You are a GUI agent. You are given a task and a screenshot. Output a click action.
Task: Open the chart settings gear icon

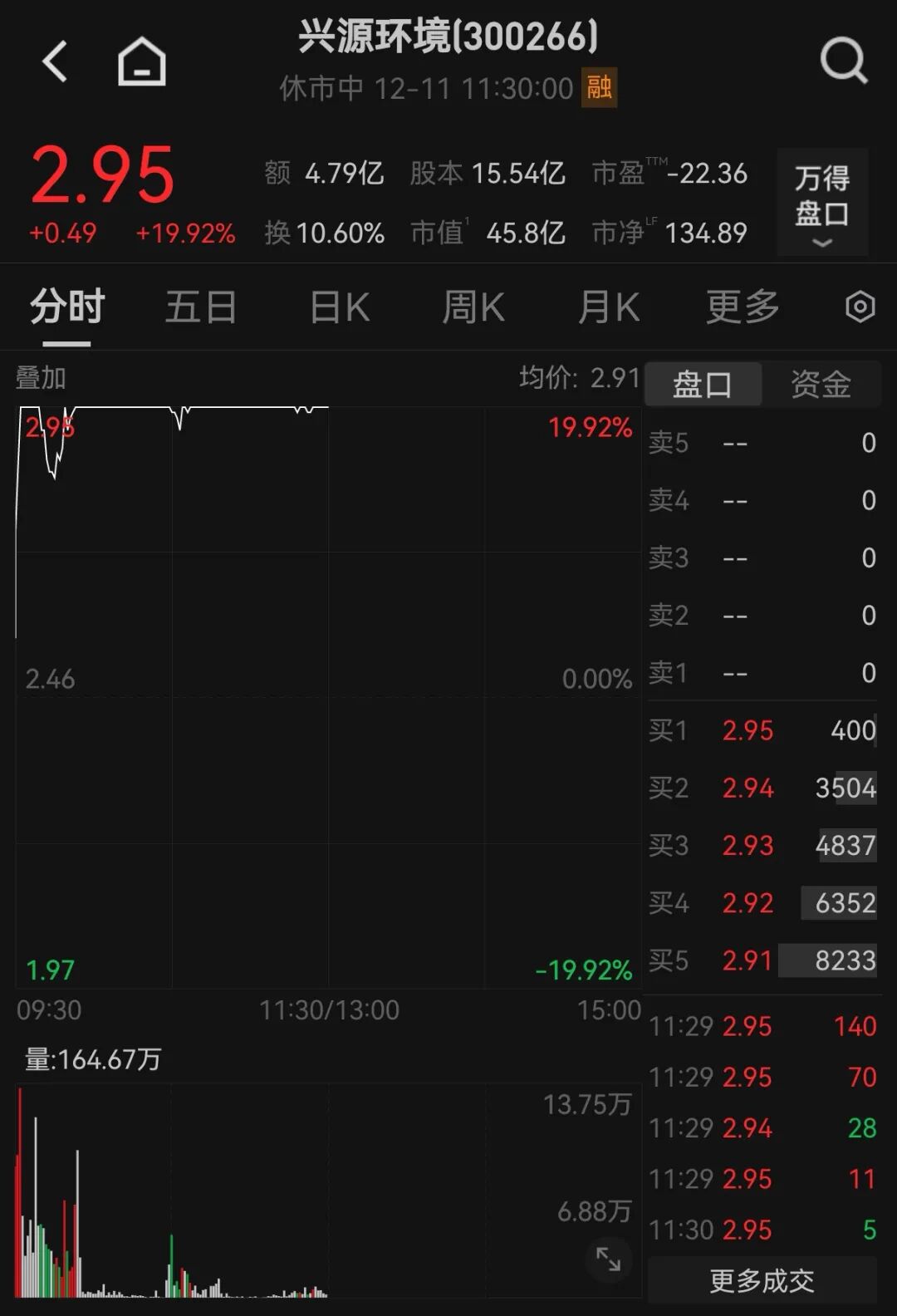[857, 307]
